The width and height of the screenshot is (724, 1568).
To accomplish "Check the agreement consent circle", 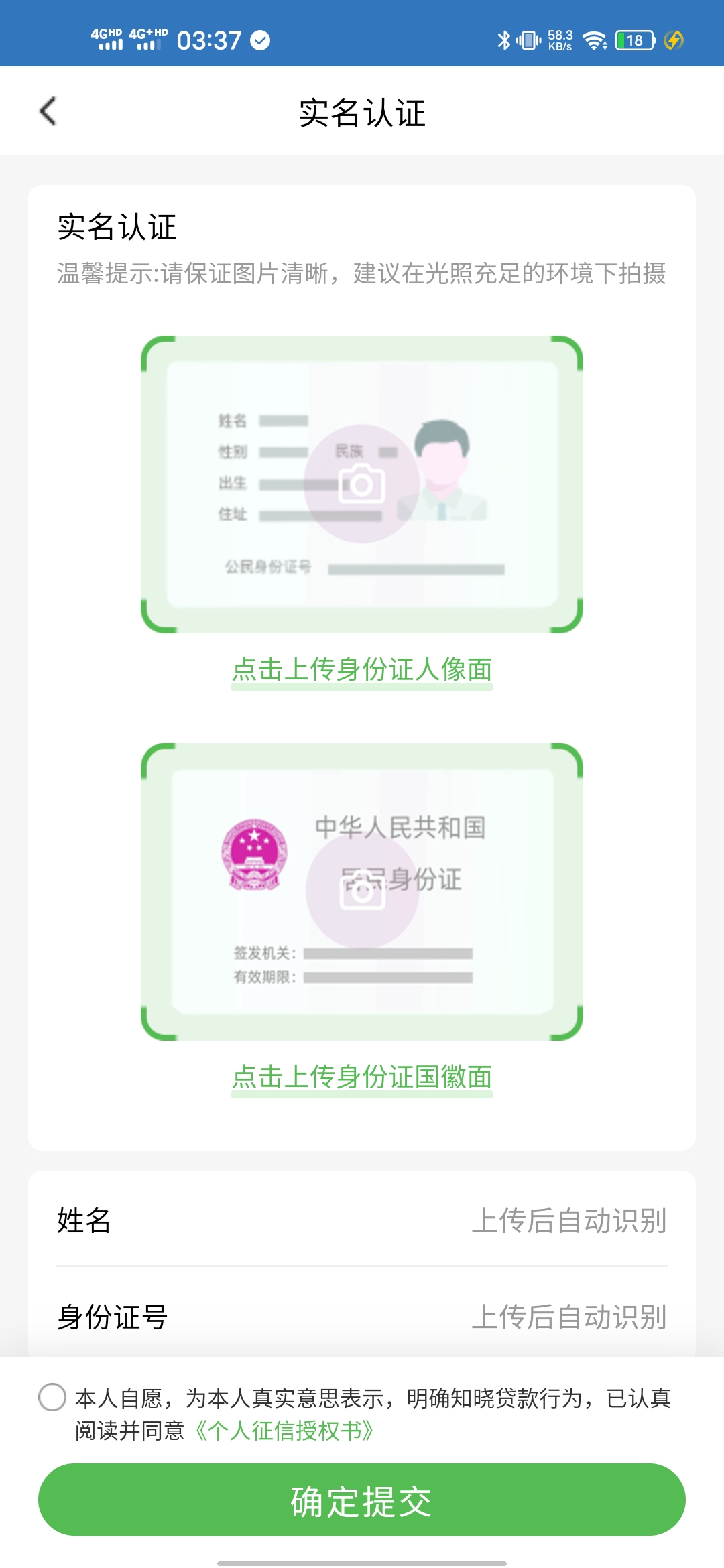I will [52, 1397].
